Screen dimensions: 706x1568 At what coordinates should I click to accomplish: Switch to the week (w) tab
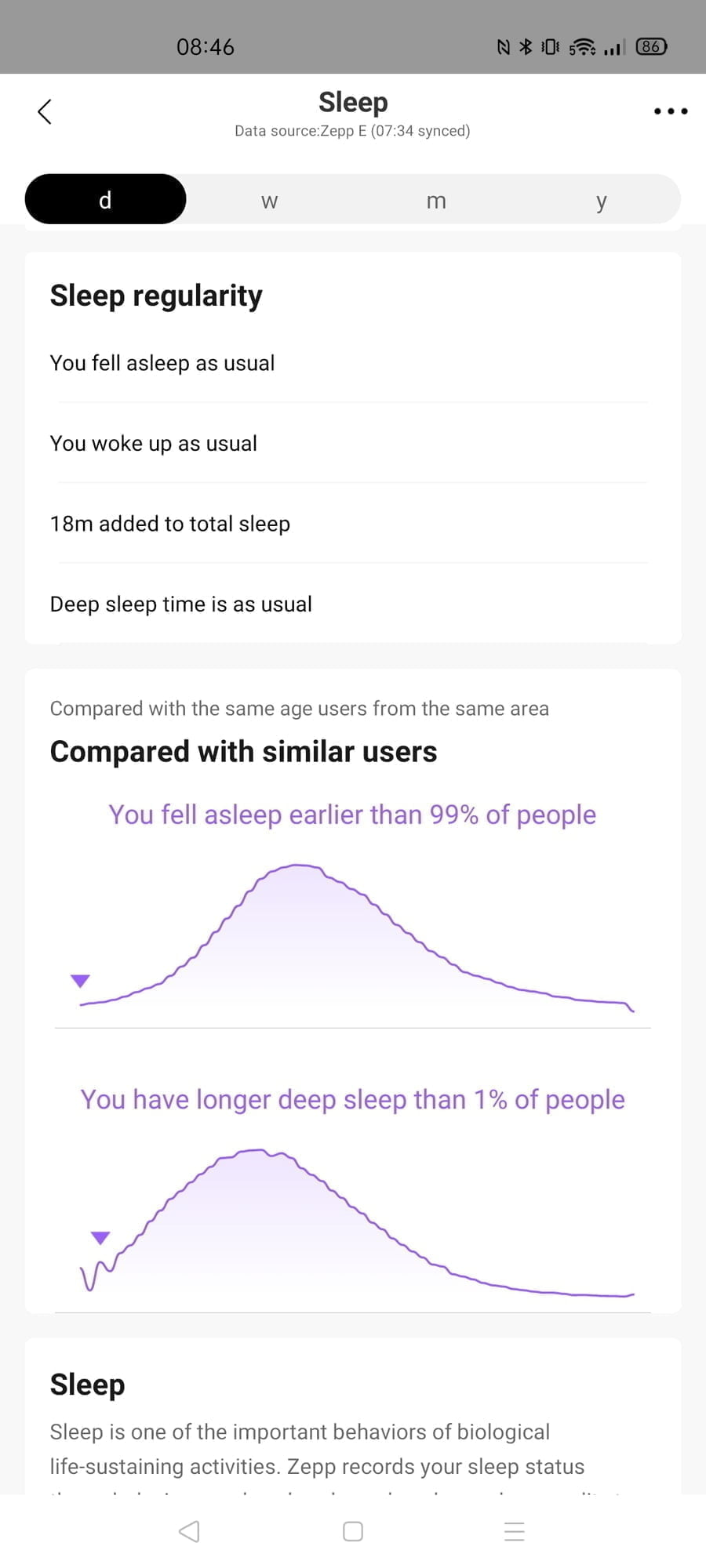click(269, 201)
